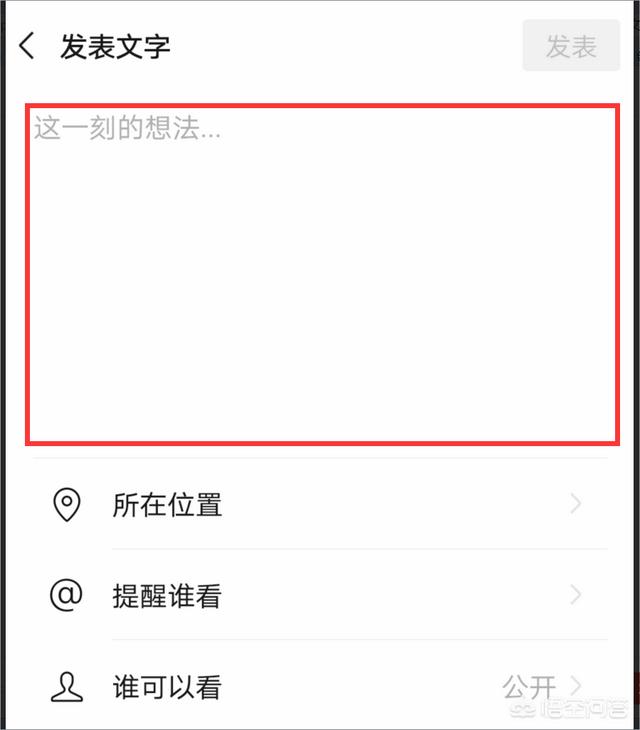Go back using the top-left arrow
The height and width of the screenshot is (730, 640).
click(x=27, y=46)
